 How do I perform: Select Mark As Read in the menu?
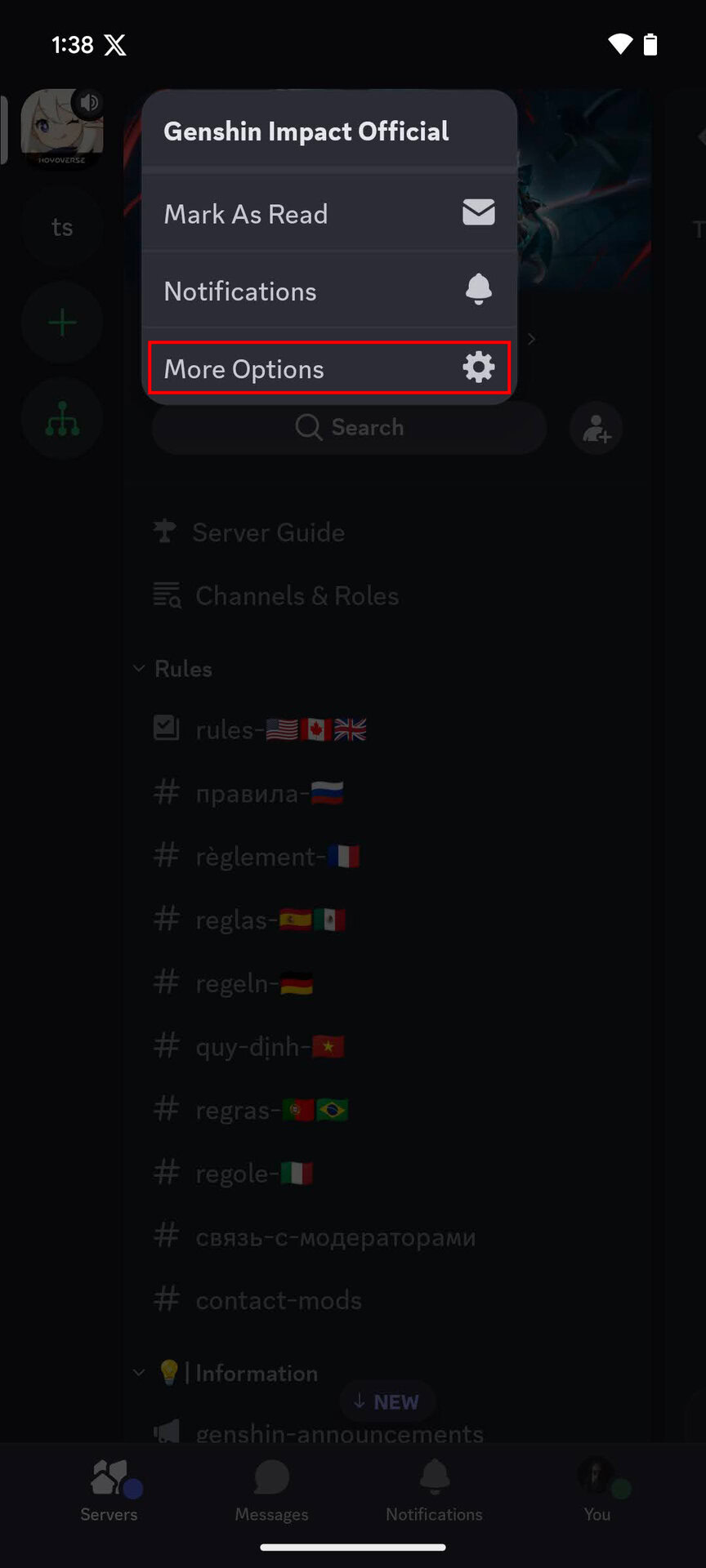pyautogui.click(x=328, y=214)
